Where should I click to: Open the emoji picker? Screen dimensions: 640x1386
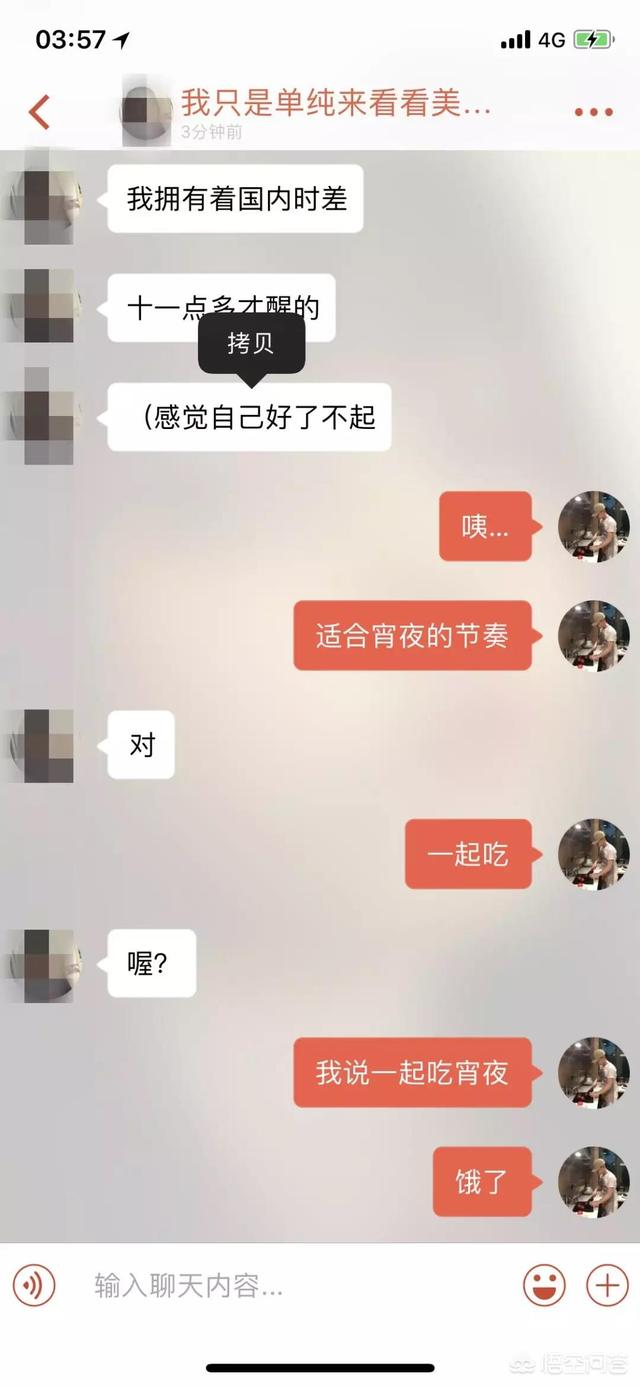click(x=544, y=1285)
